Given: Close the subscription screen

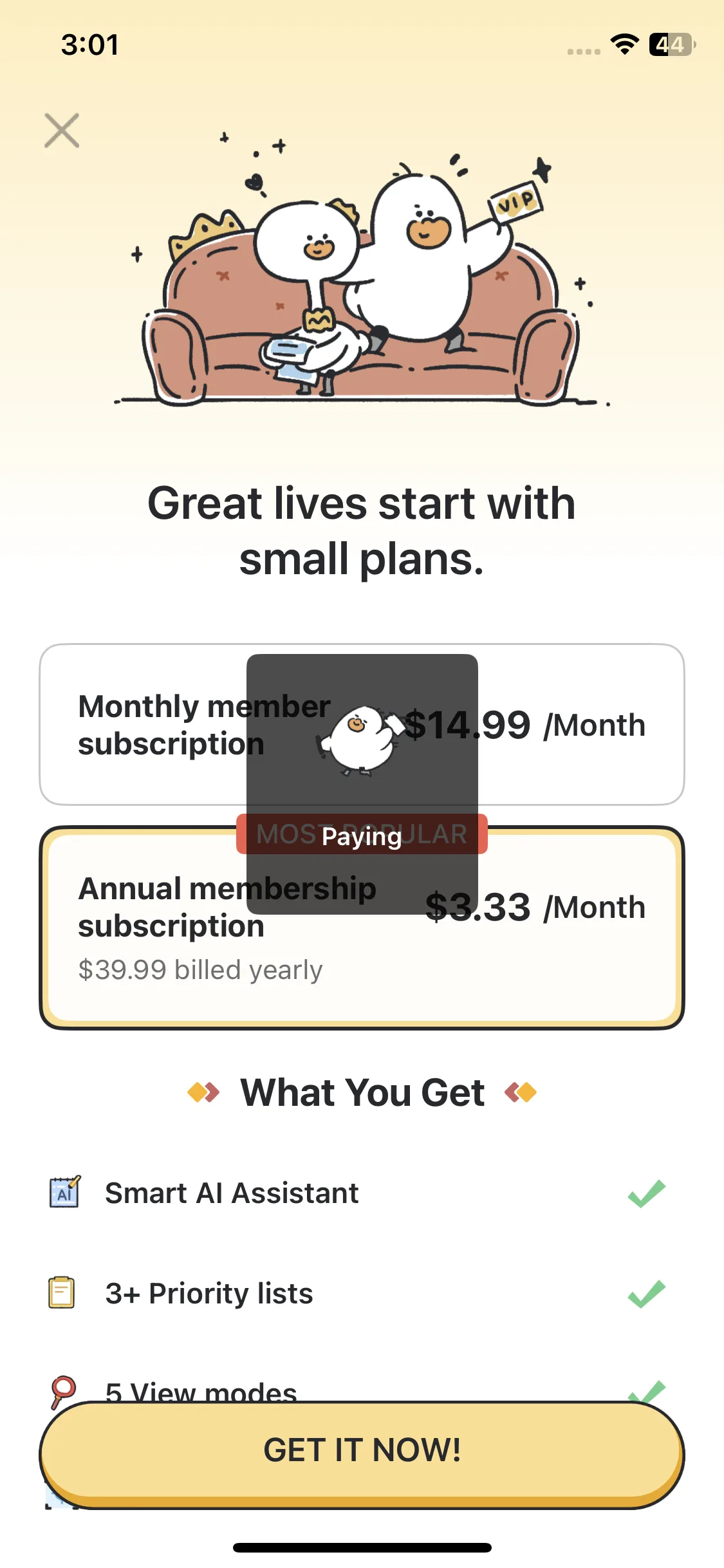Looking at the screenshot, I should coord(62,130).
